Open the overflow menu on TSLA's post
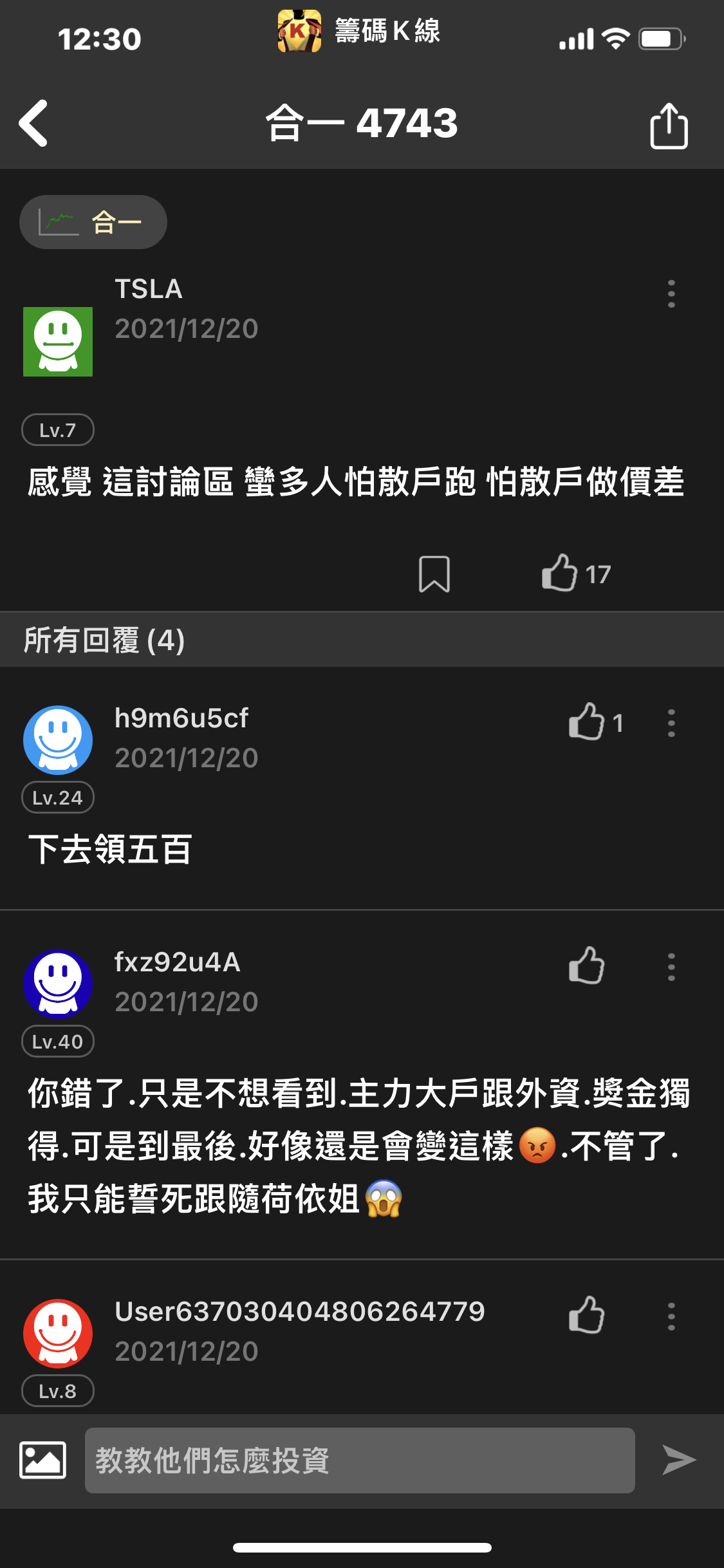 coord(671,294)
